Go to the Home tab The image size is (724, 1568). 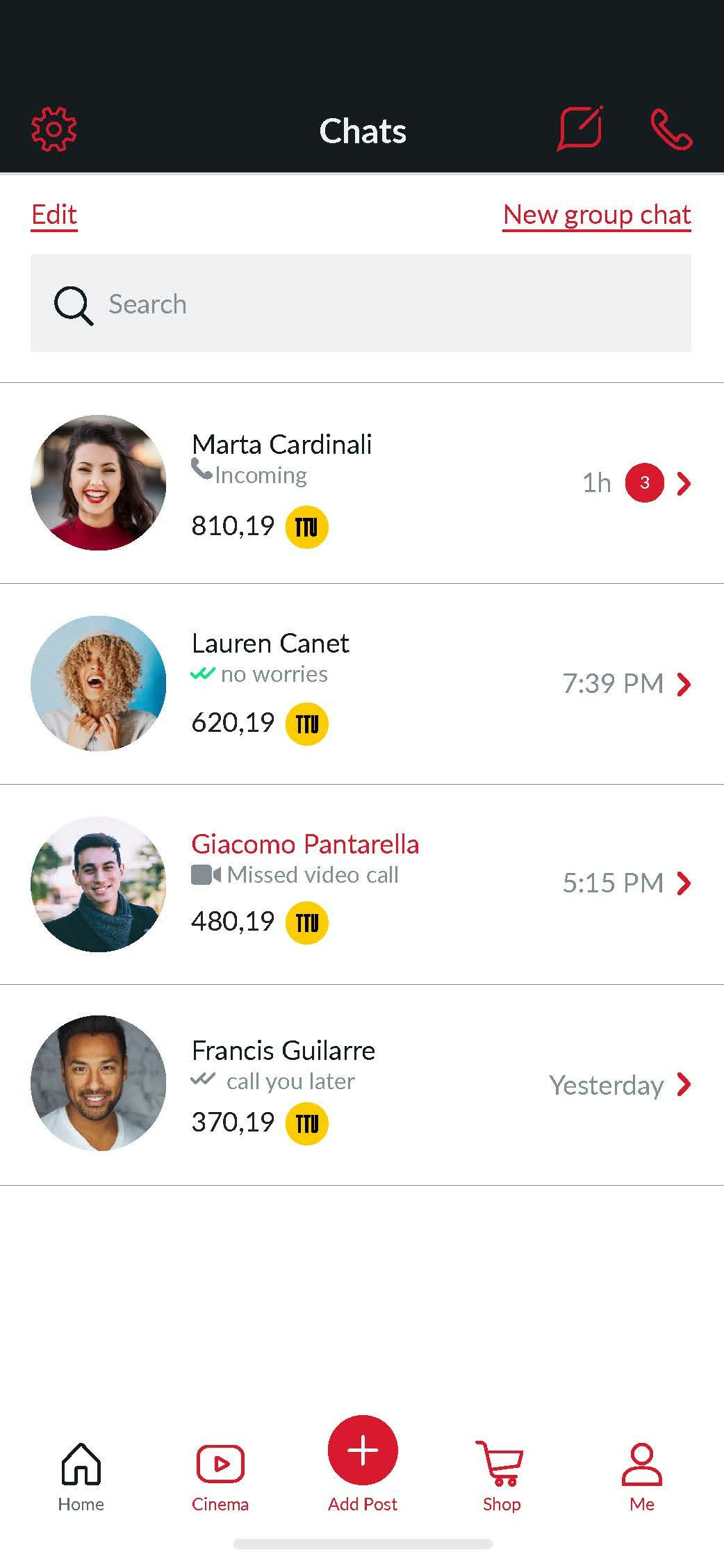pyautogui.click(x=81, y=1476)
